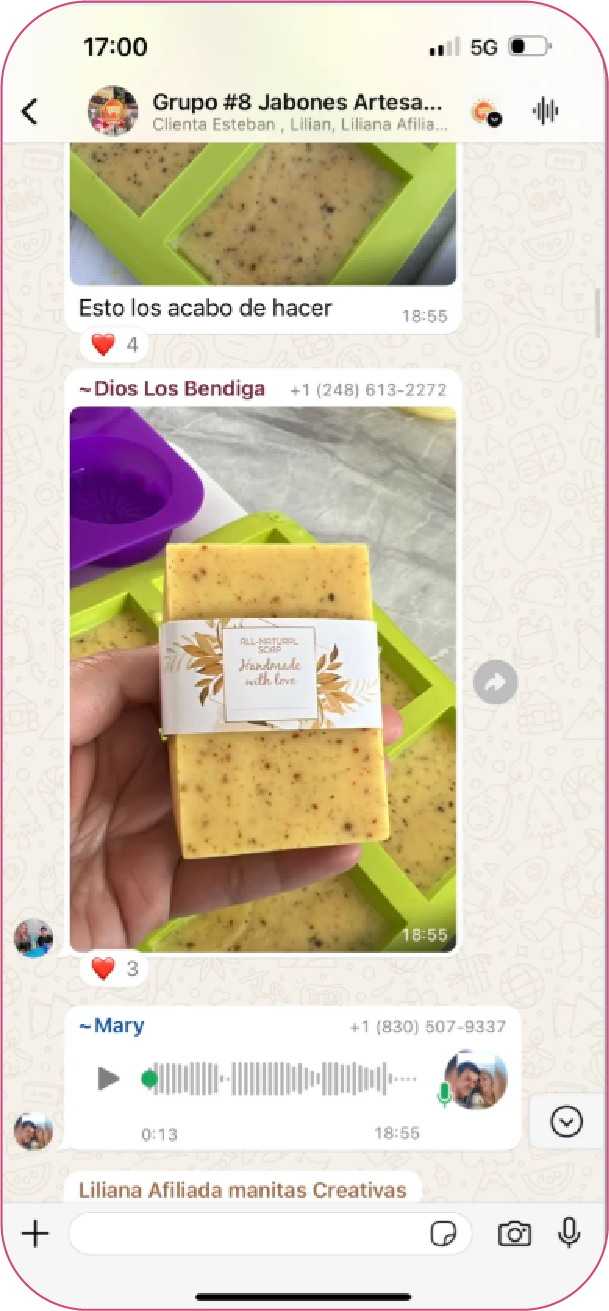View the 4 heart reactions
This screenshot has height=1311, width=609.
[x=114, y=345]
